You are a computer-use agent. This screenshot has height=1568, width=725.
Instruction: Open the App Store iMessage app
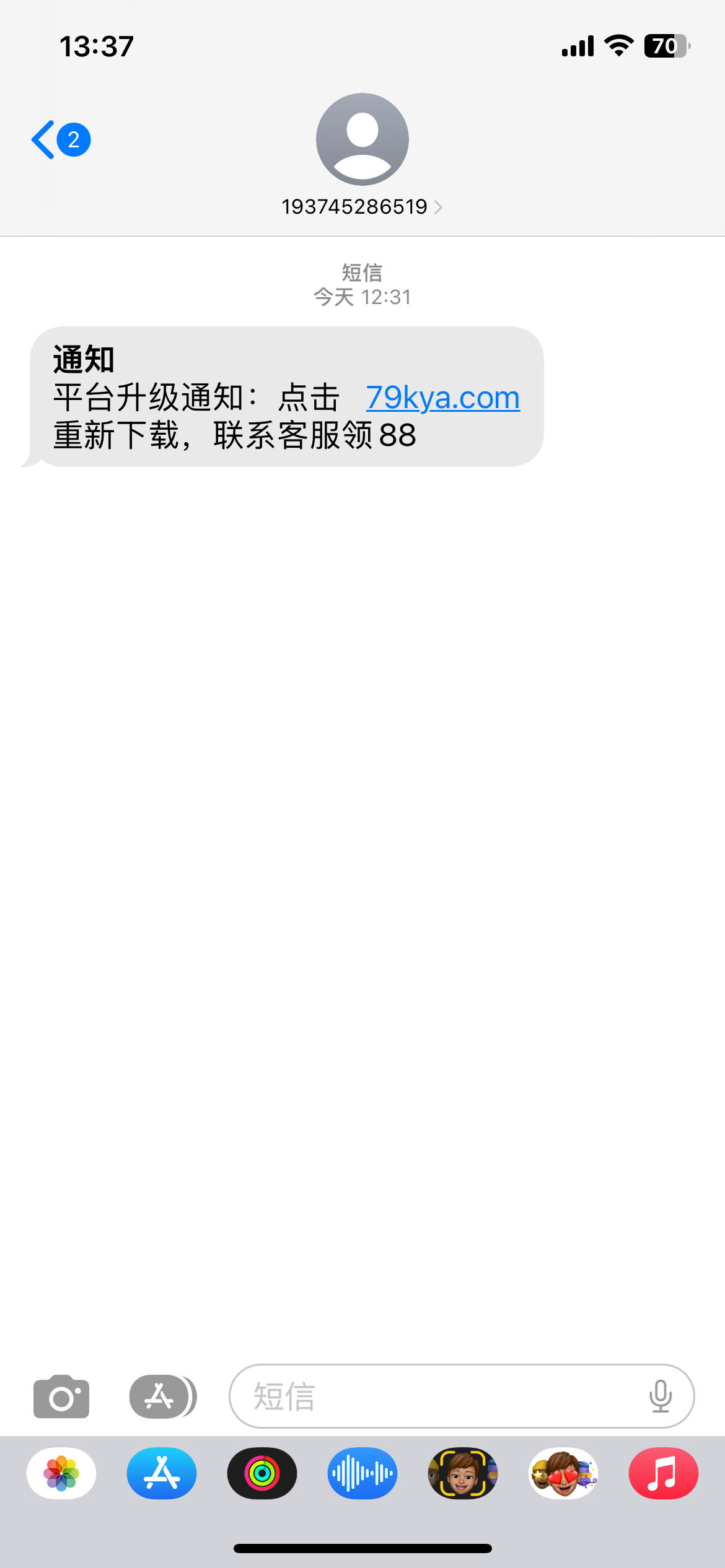click(162, 1473)
